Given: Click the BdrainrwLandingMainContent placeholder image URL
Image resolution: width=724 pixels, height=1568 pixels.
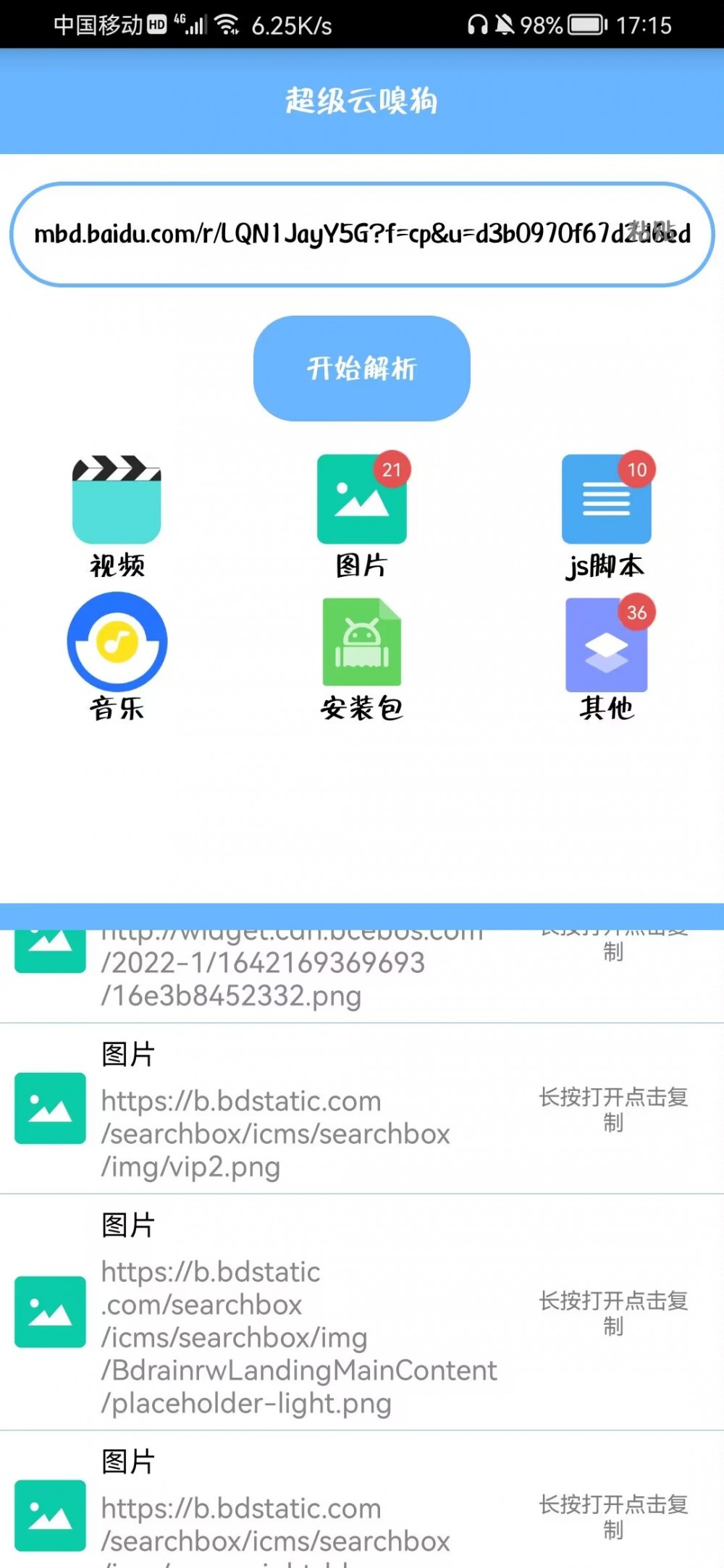Looking at the screenshot, I should (x=298, y=1337).
